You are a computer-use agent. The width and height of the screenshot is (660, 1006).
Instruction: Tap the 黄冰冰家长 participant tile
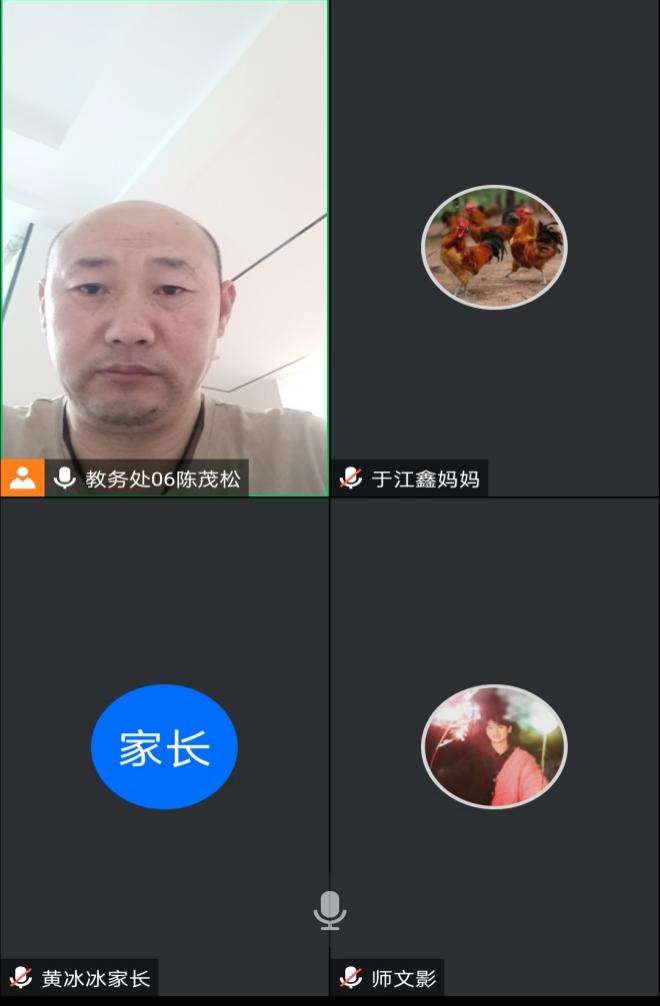(x=164, y=746)
